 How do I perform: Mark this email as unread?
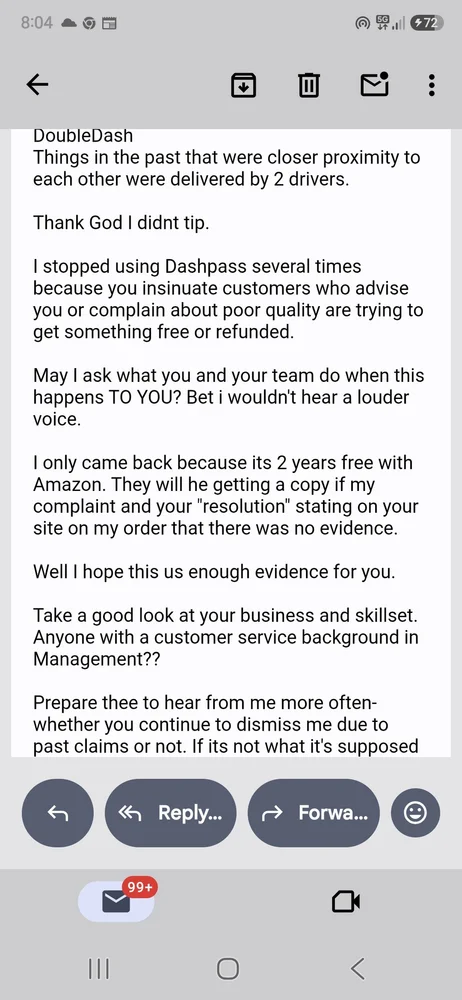coord(375,84)
